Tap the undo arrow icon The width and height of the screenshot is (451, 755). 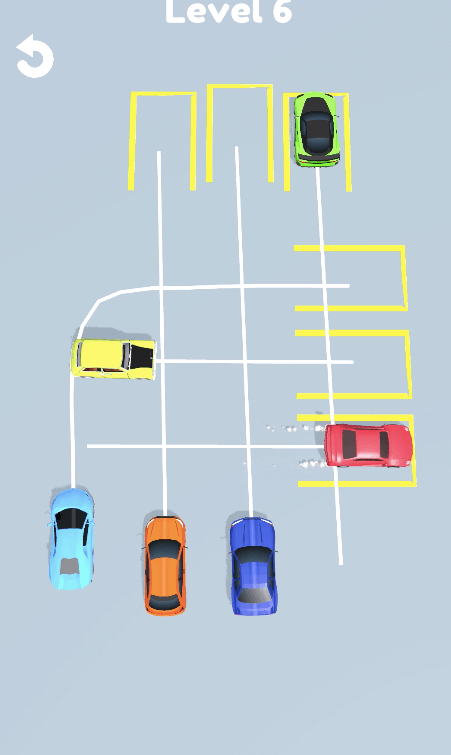35,56
